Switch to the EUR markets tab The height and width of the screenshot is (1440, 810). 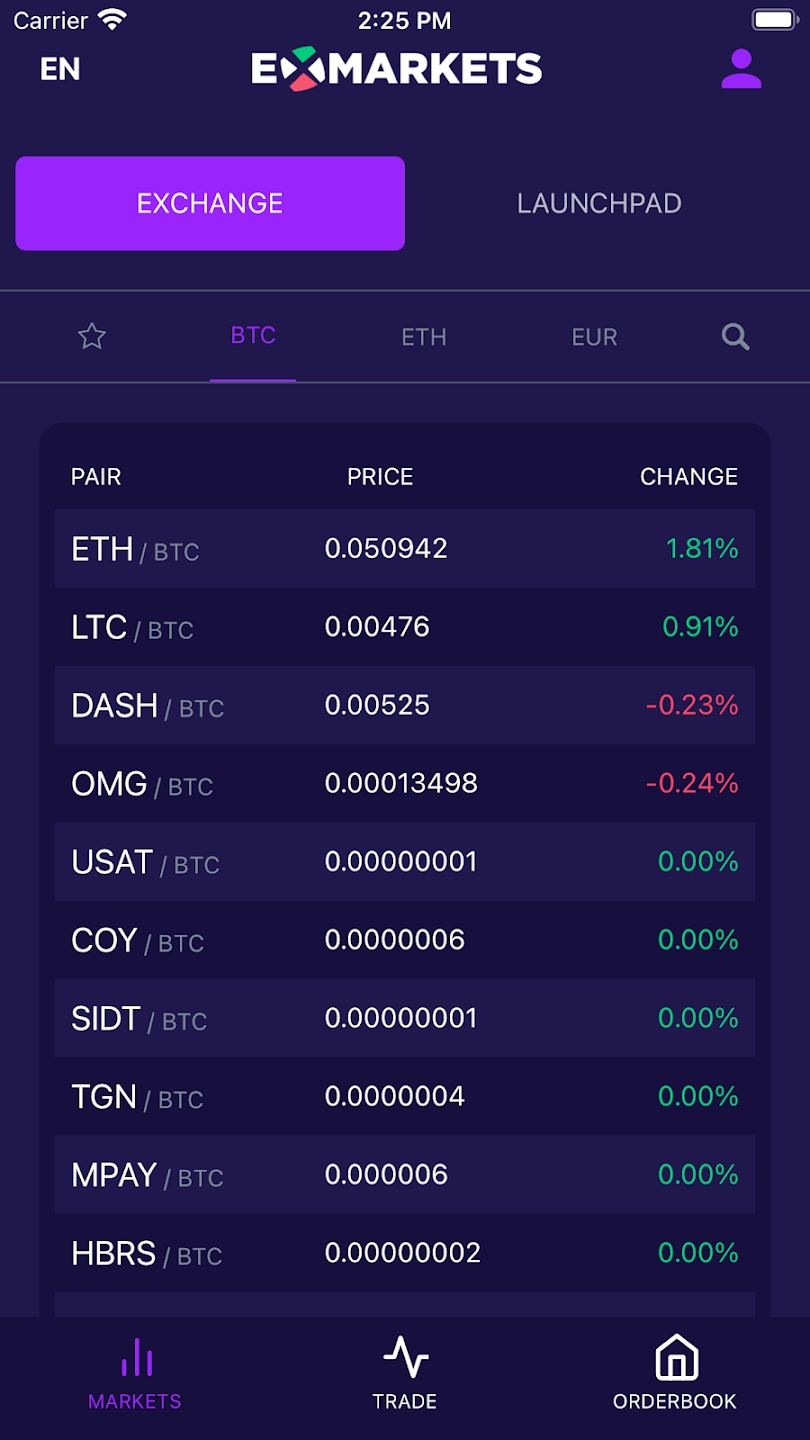click(594, 337)
